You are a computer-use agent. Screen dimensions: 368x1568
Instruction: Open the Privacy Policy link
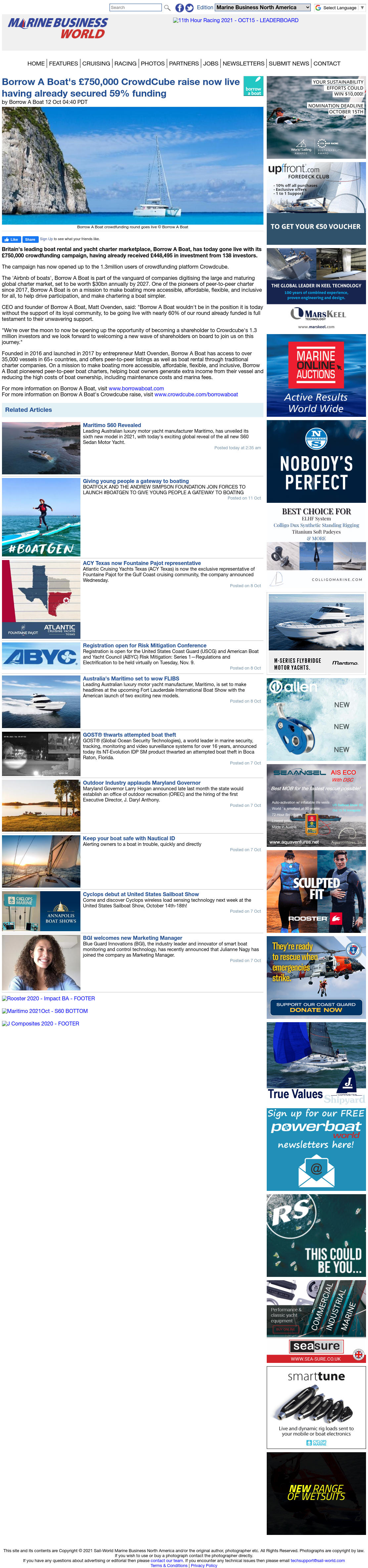click(x=204, y=1566)
